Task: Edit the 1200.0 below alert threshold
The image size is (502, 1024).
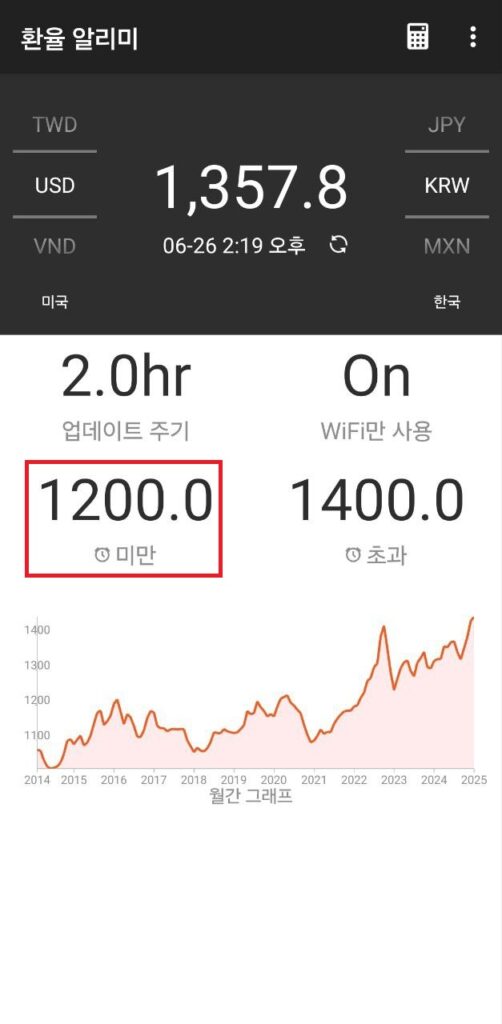Action: (124, 519)
